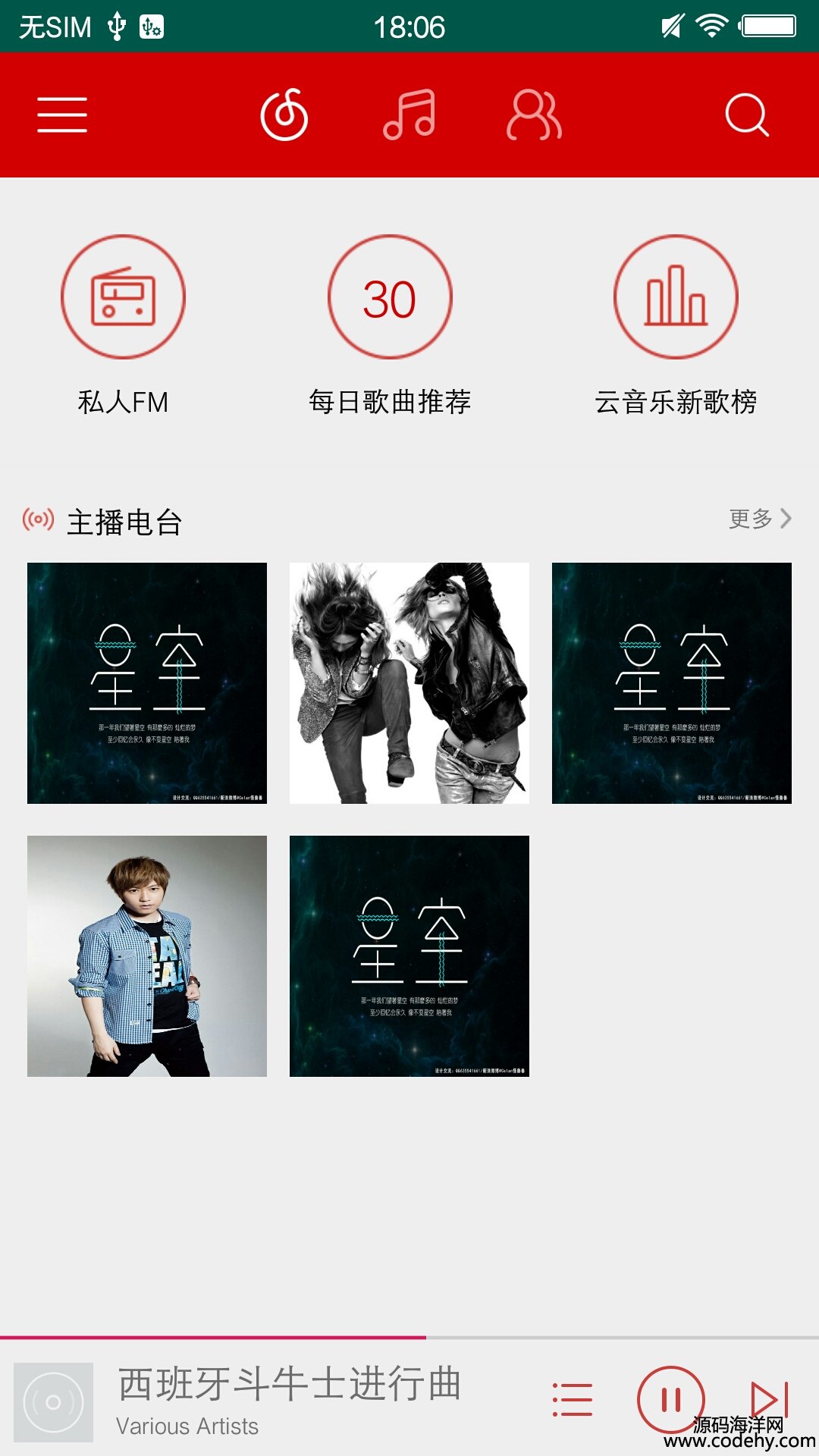Switch to the friends tab

pos(535,115)
